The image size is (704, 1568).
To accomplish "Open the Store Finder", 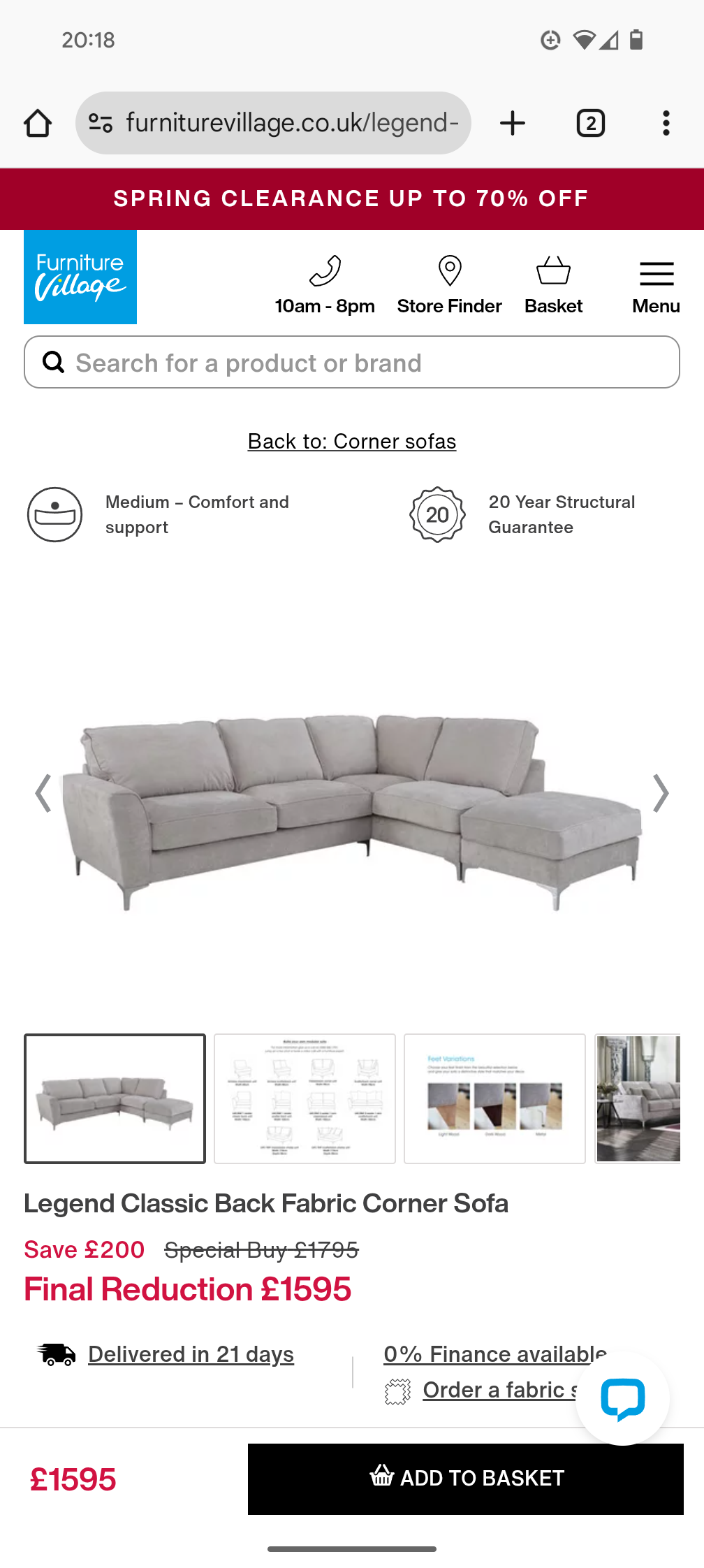I will click(x=450, y=285).
